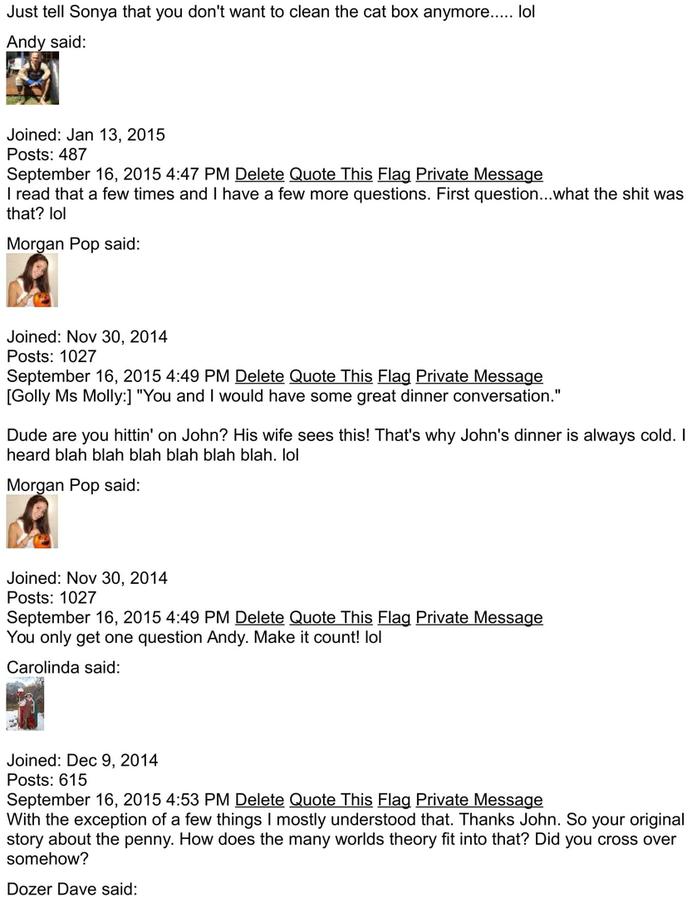692x897 pixels.
Task: Delete Morgan Pop's Golly Ms Molly post
Action: click(x=259, y=376)
